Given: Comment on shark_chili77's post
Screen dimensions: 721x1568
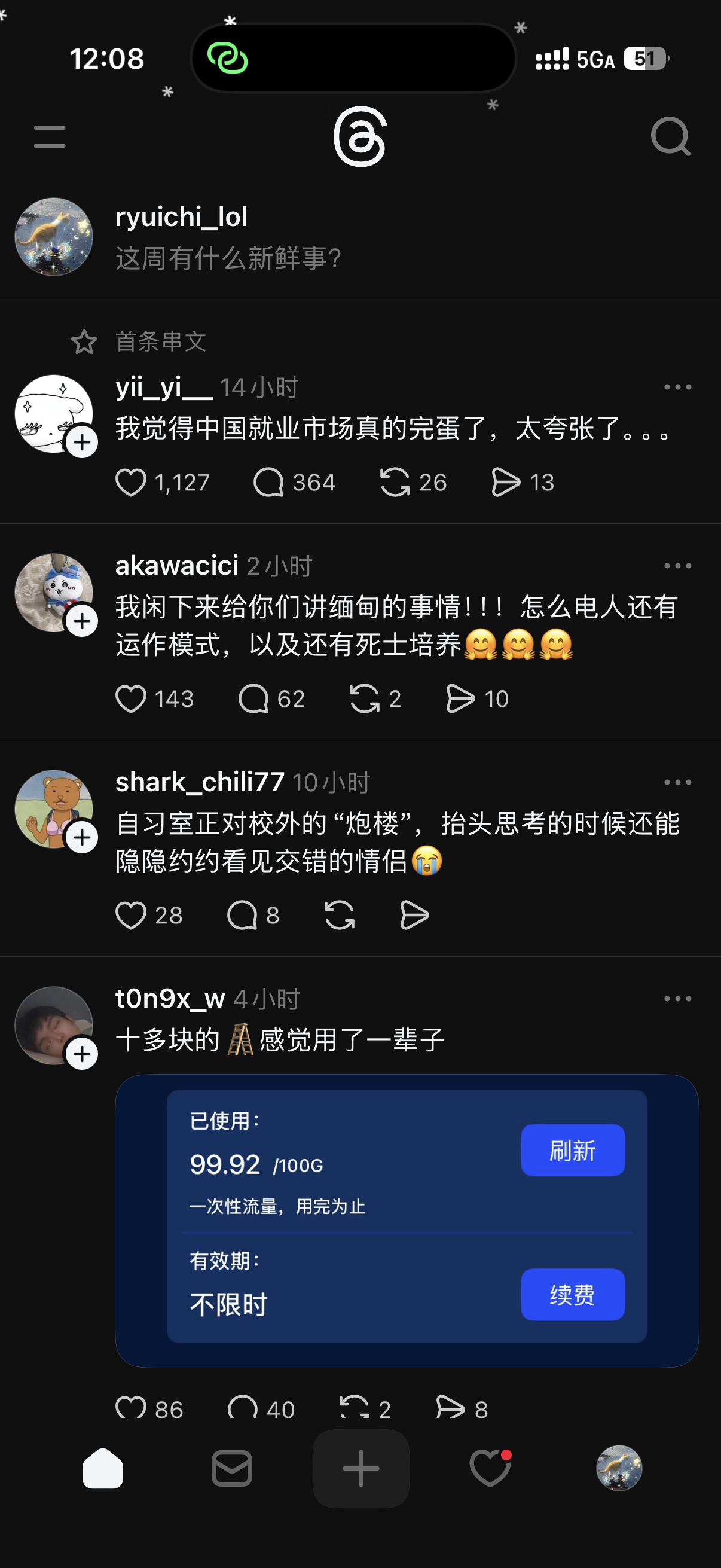Looking at the screenshot, I should [x=242, y=915].
